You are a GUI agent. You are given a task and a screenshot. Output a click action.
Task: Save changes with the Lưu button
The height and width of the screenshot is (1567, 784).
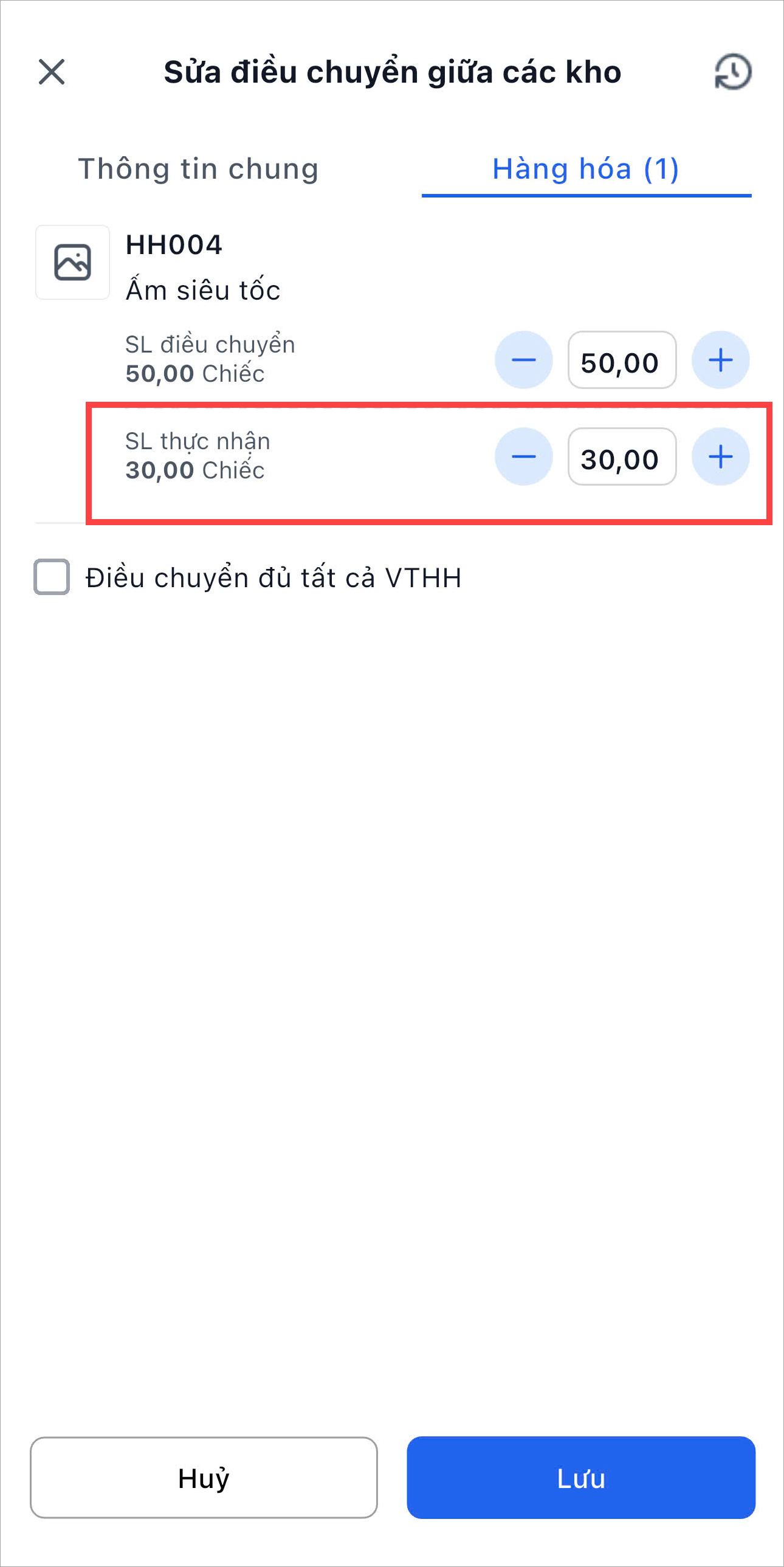[x=581, y=1478]
